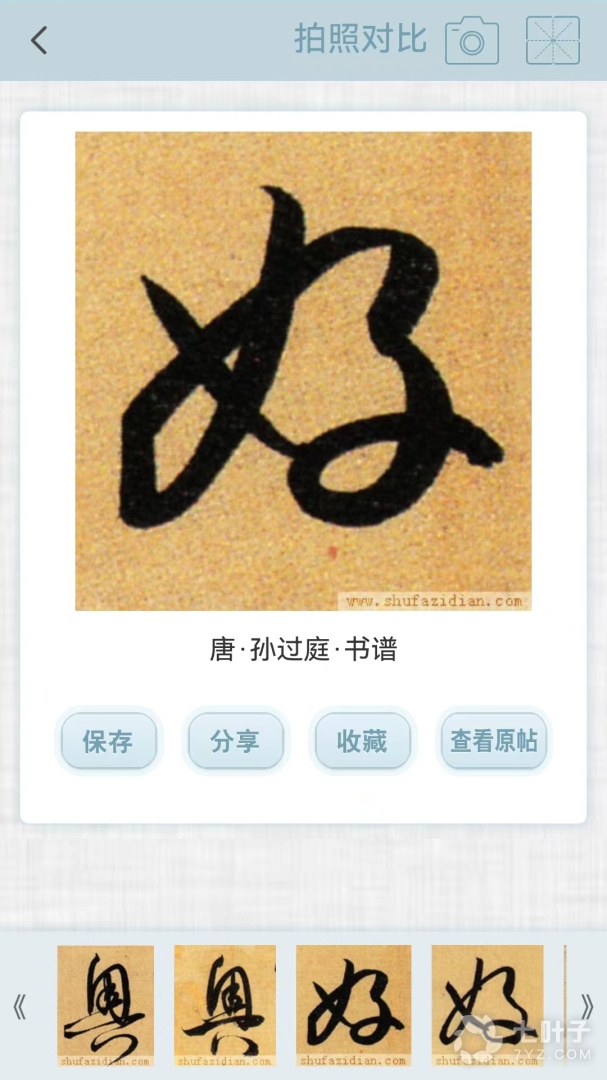View the original copybook via 查看原帖

click(x=493, y=741)
